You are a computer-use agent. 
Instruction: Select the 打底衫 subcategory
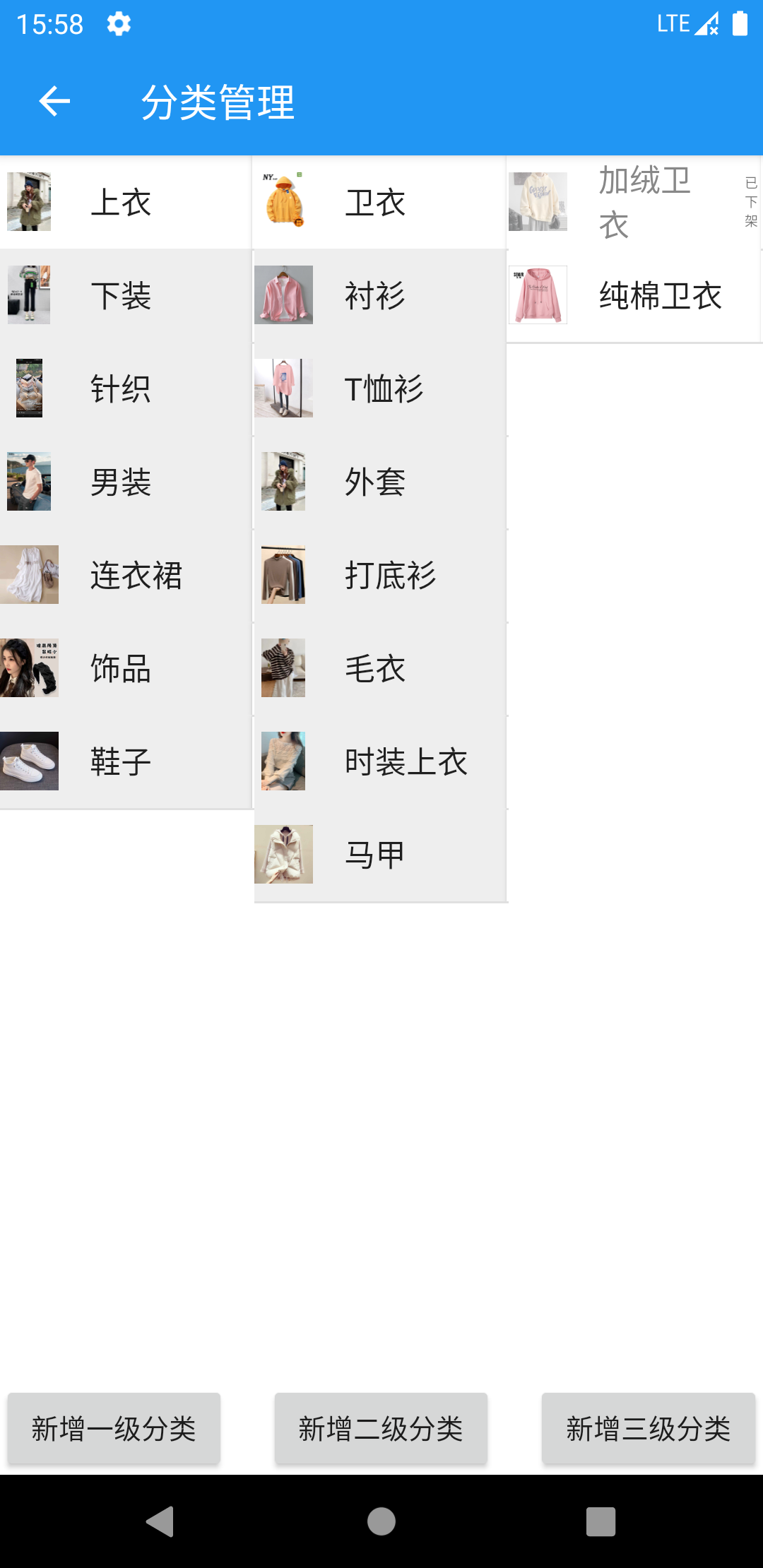pyautogui.click(x=378, y=575)
